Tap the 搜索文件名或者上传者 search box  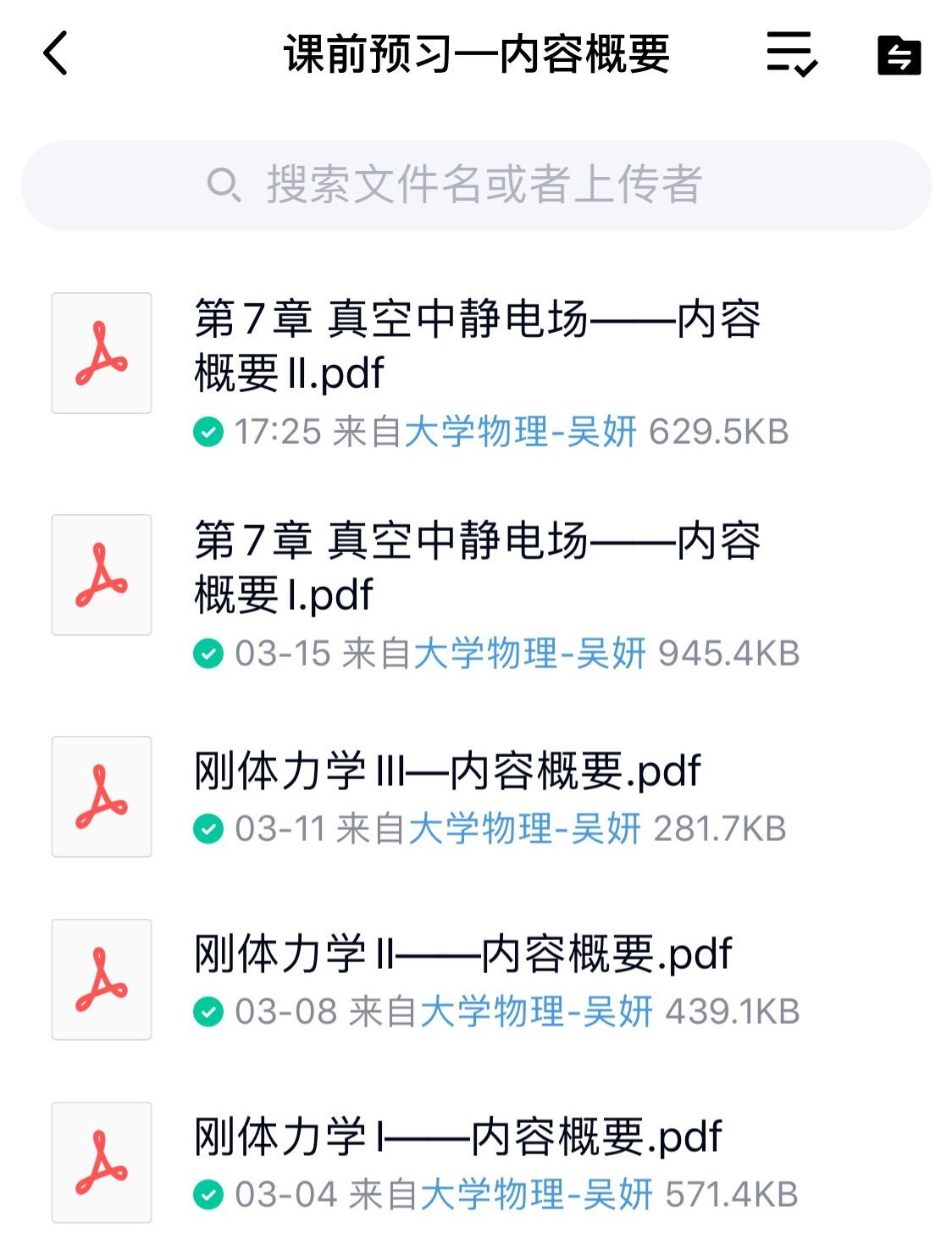coord(476,185)
